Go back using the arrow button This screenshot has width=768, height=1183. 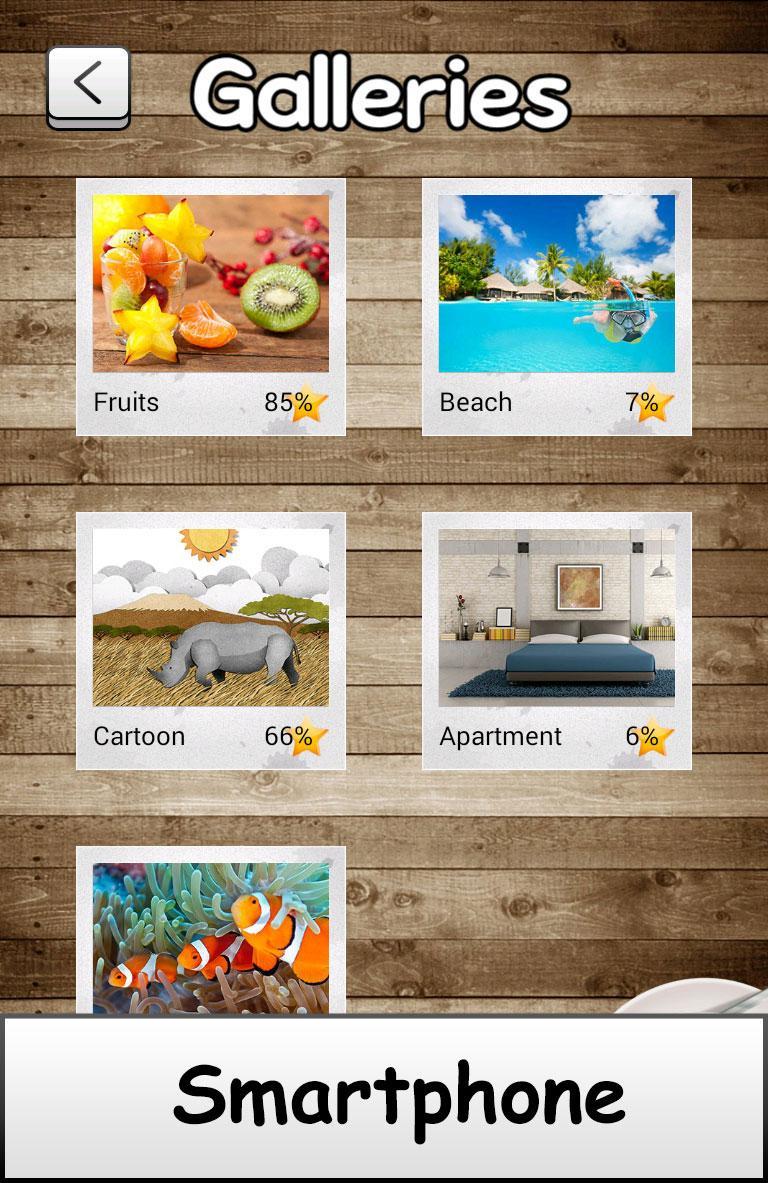88,85
